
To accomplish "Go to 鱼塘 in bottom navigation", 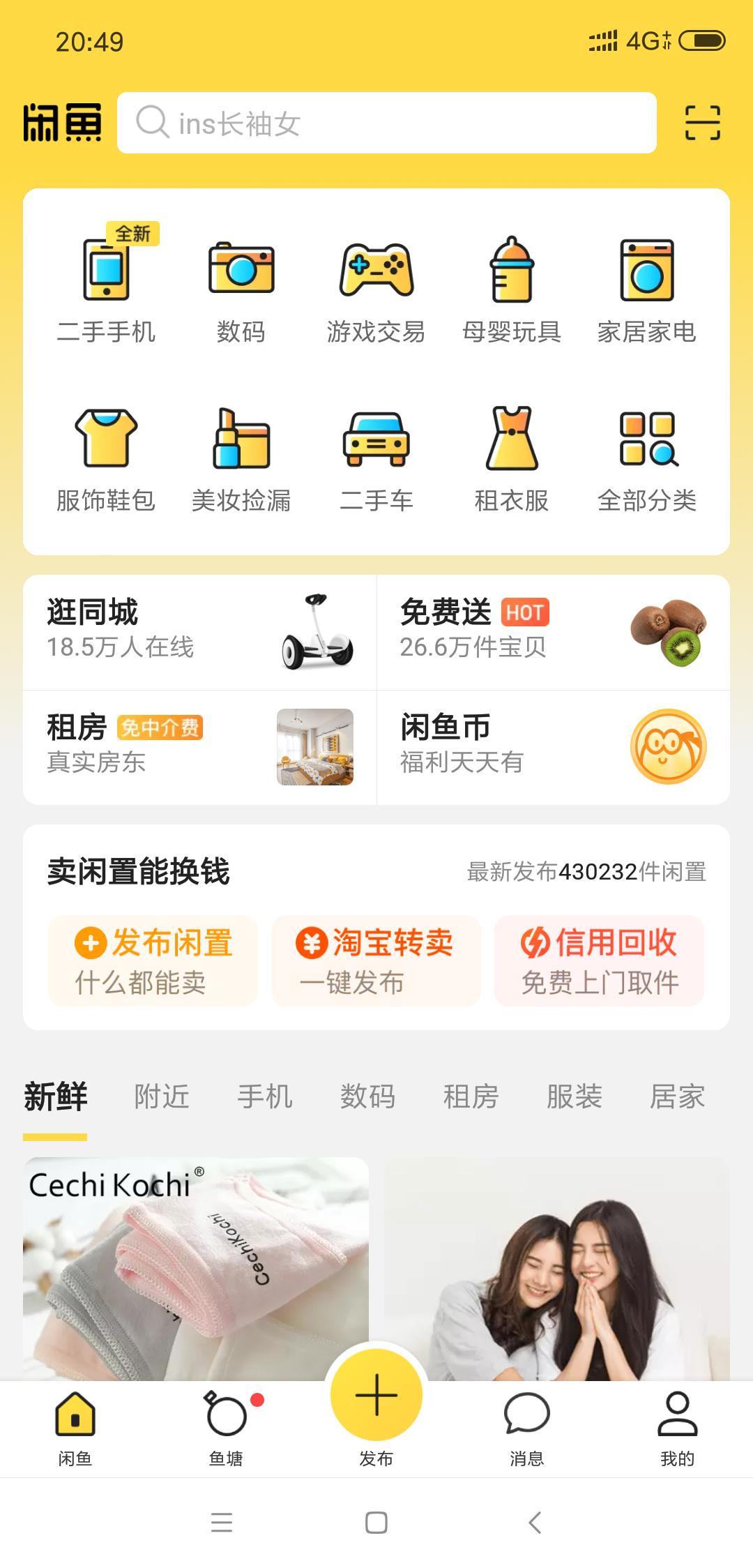I will [x=227, y=1426].
